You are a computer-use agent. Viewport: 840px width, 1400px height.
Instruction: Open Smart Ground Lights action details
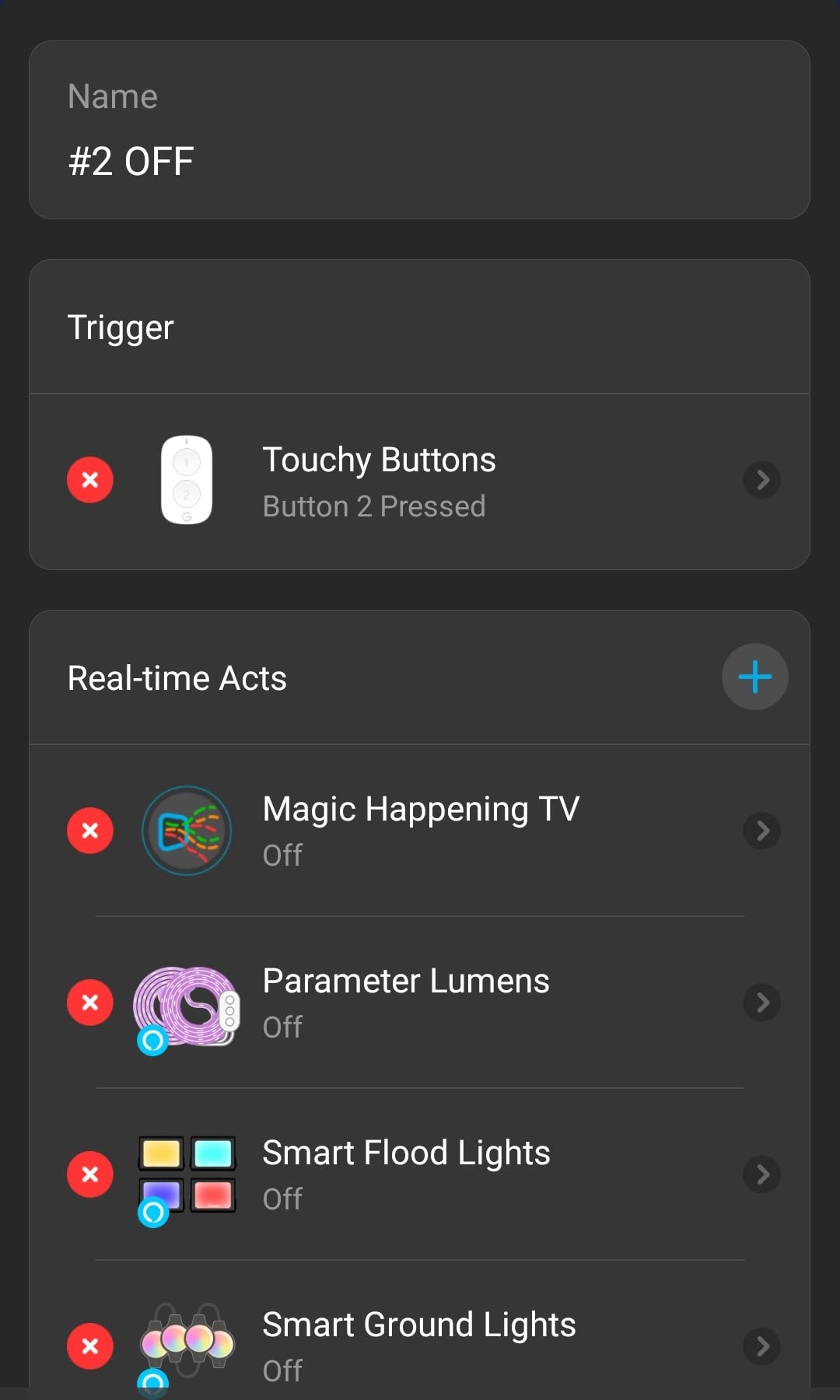click(x=762, y=1346)
